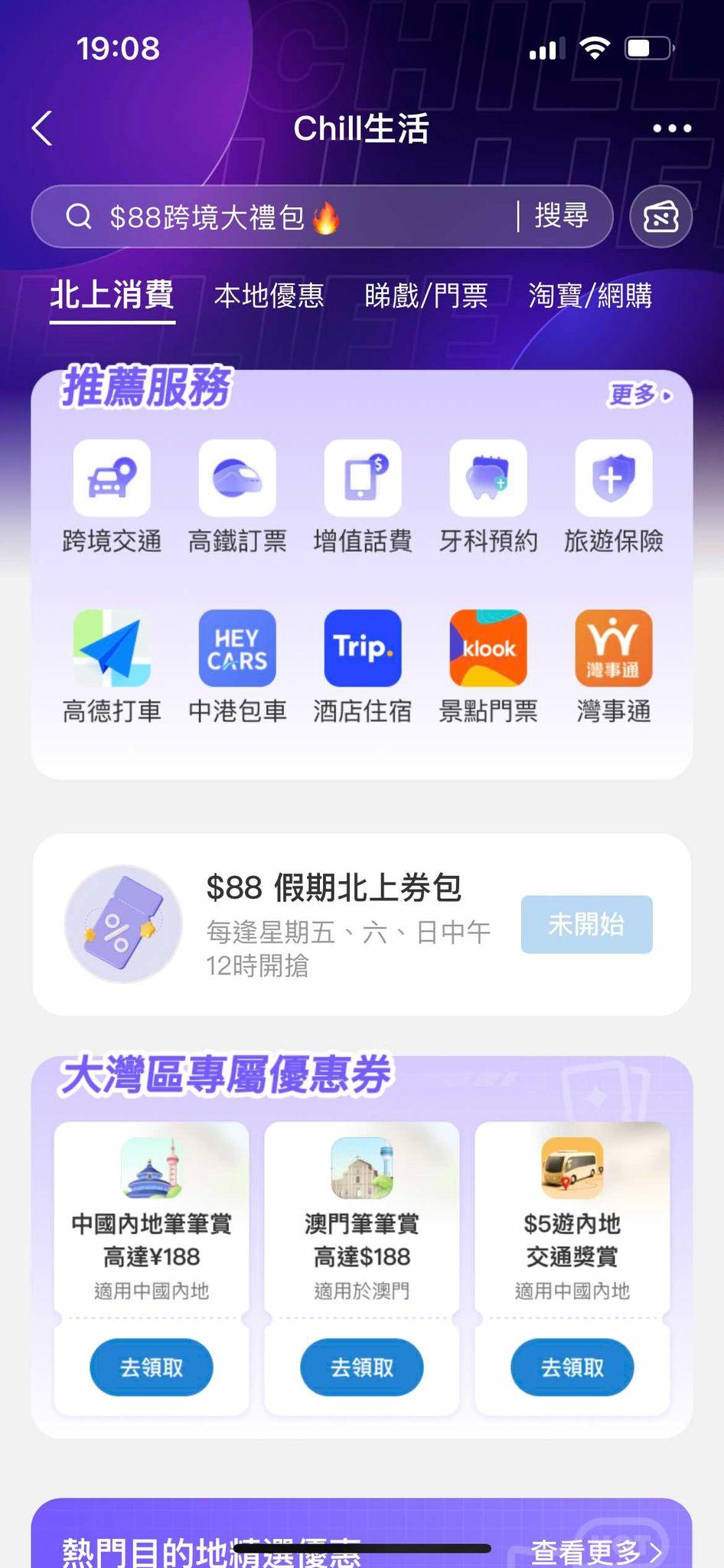
Task: Open 牙科預約 service
Action: tap(488, 495)
